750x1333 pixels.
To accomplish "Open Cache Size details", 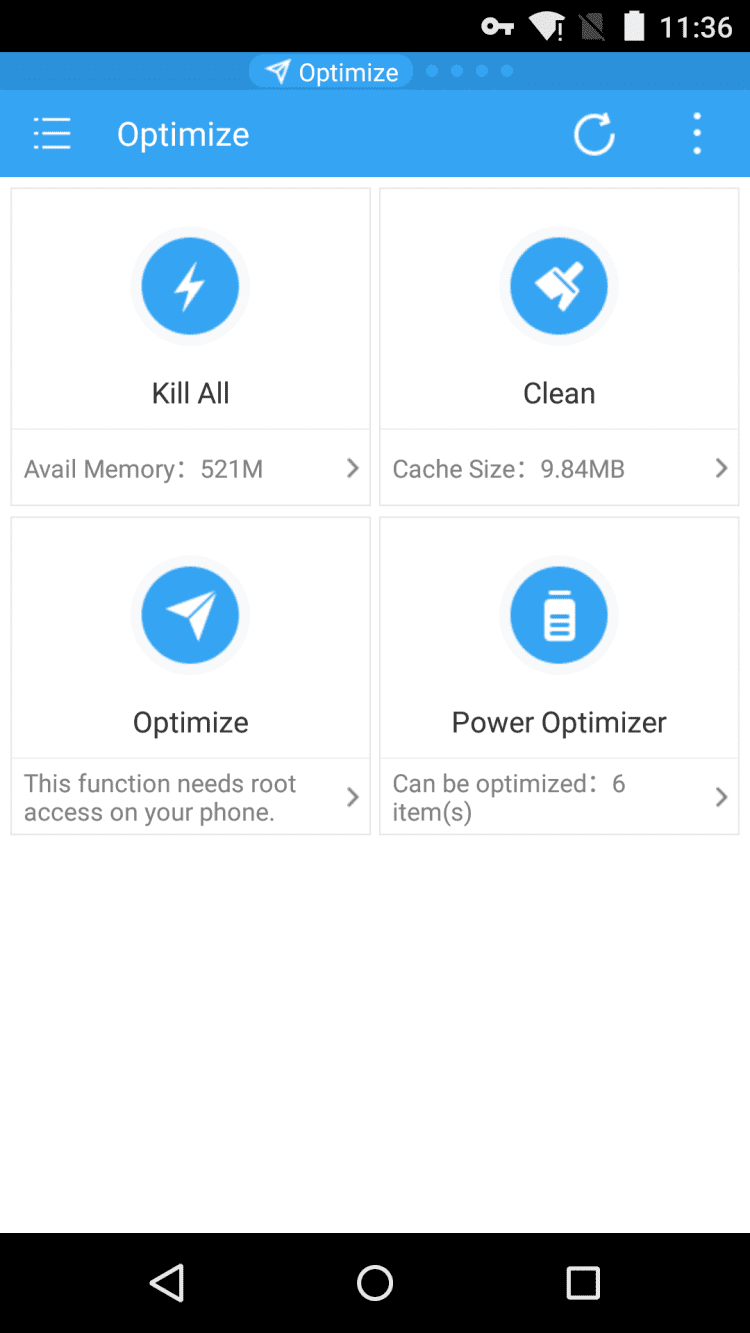I will coord(559,468).
